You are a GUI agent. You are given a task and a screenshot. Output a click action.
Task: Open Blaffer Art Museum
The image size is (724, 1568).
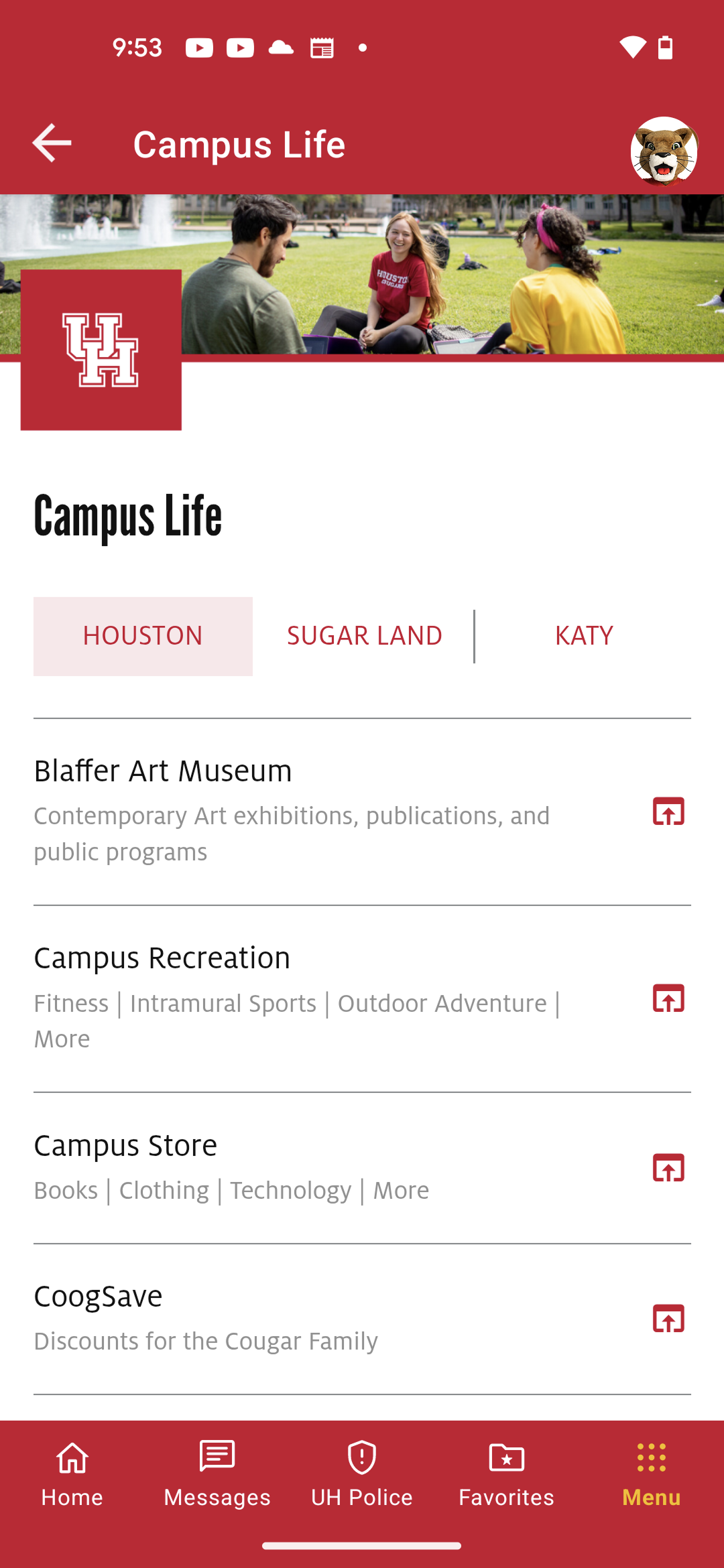(x=362, y=811)
